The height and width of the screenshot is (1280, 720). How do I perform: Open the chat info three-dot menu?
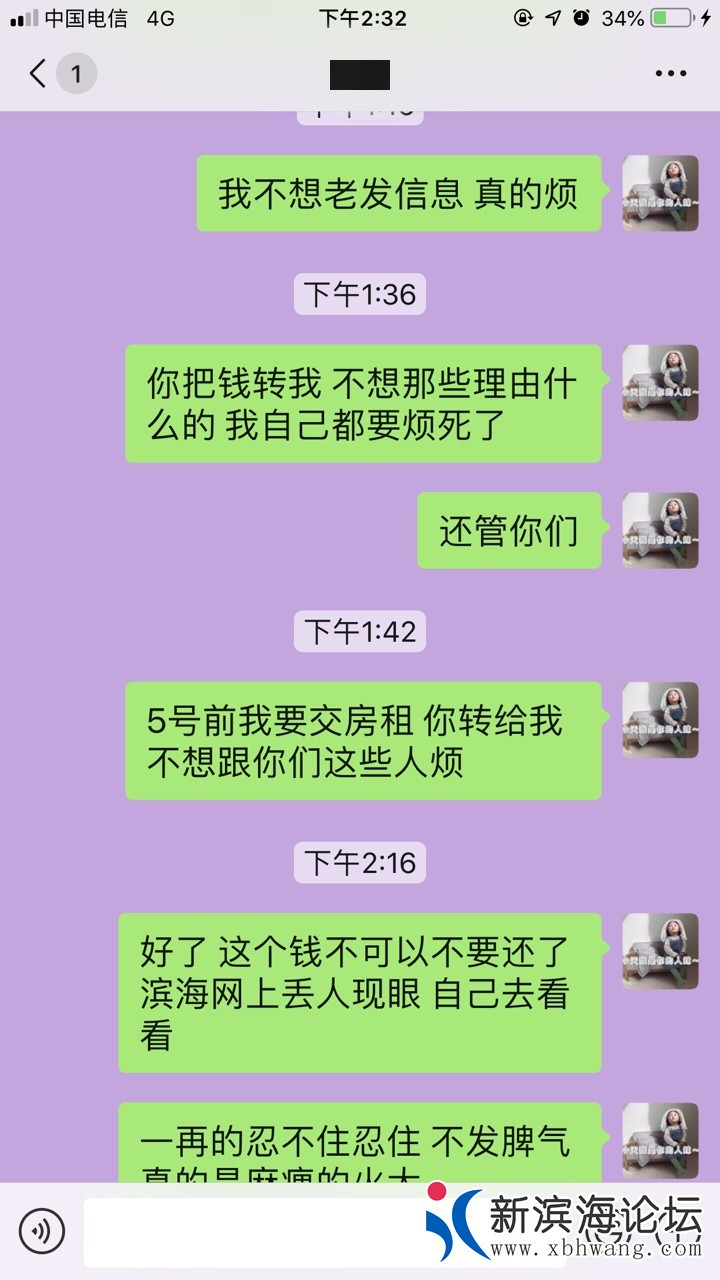pos(670,74)
